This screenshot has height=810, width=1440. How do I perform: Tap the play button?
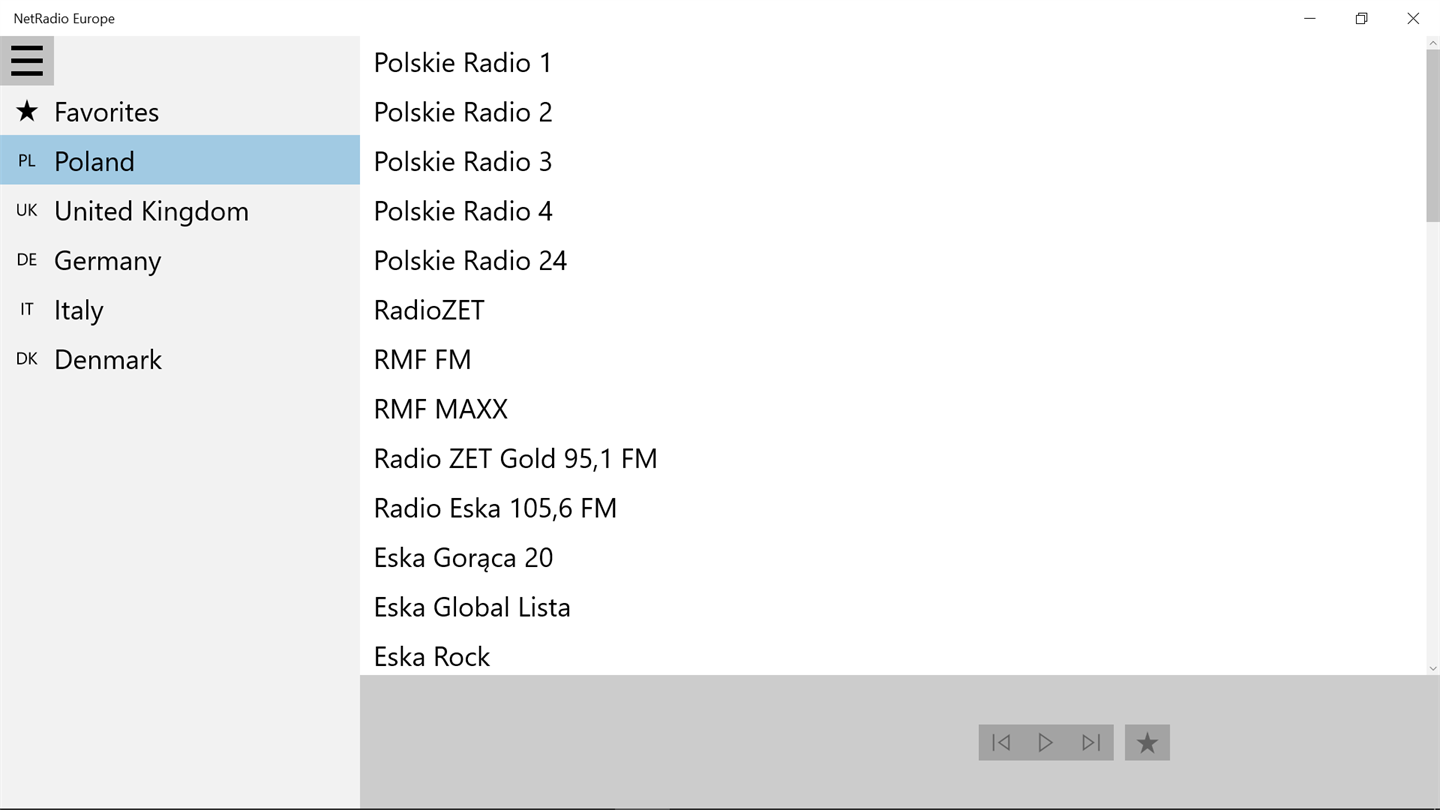click(x=1046, y=743)
